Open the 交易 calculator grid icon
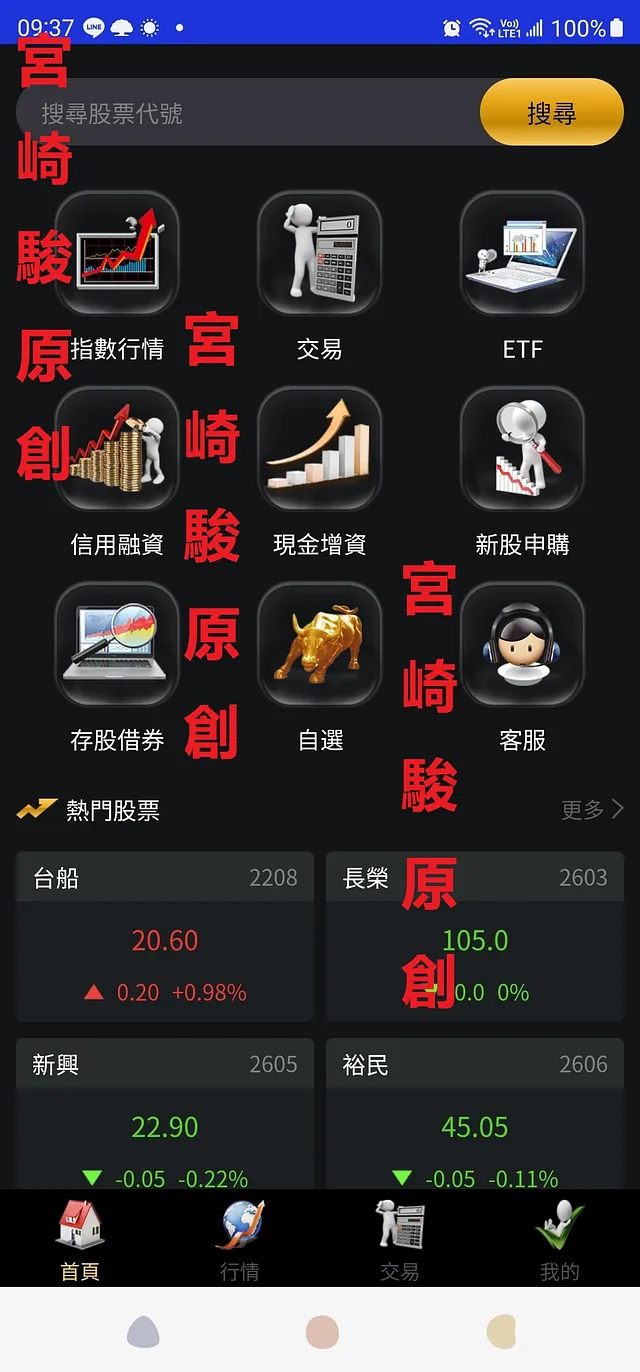 [x=320, y=254]
